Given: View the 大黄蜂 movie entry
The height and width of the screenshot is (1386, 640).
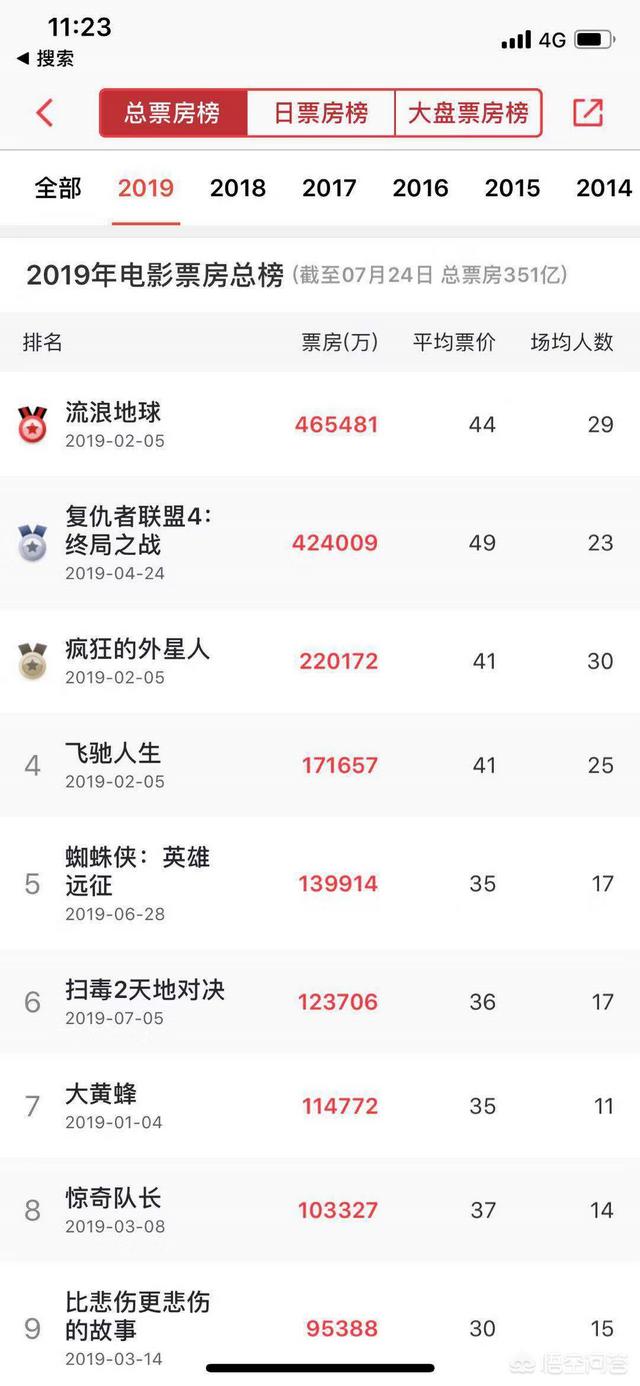Looking at the screenshot, I should [x=320, y=1106].
